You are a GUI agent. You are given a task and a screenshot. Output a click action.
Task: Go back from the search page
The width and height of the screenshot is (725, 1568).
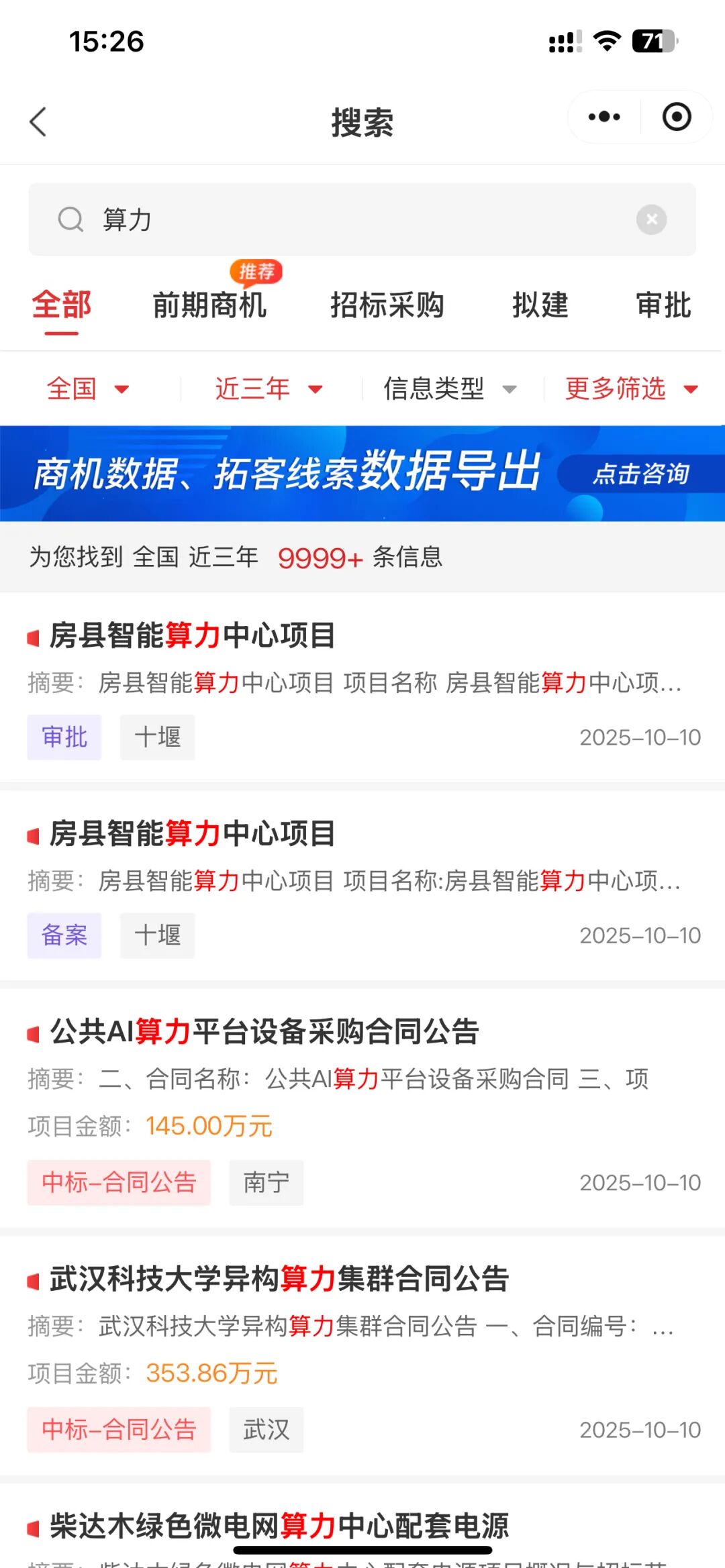pos(38,121)
